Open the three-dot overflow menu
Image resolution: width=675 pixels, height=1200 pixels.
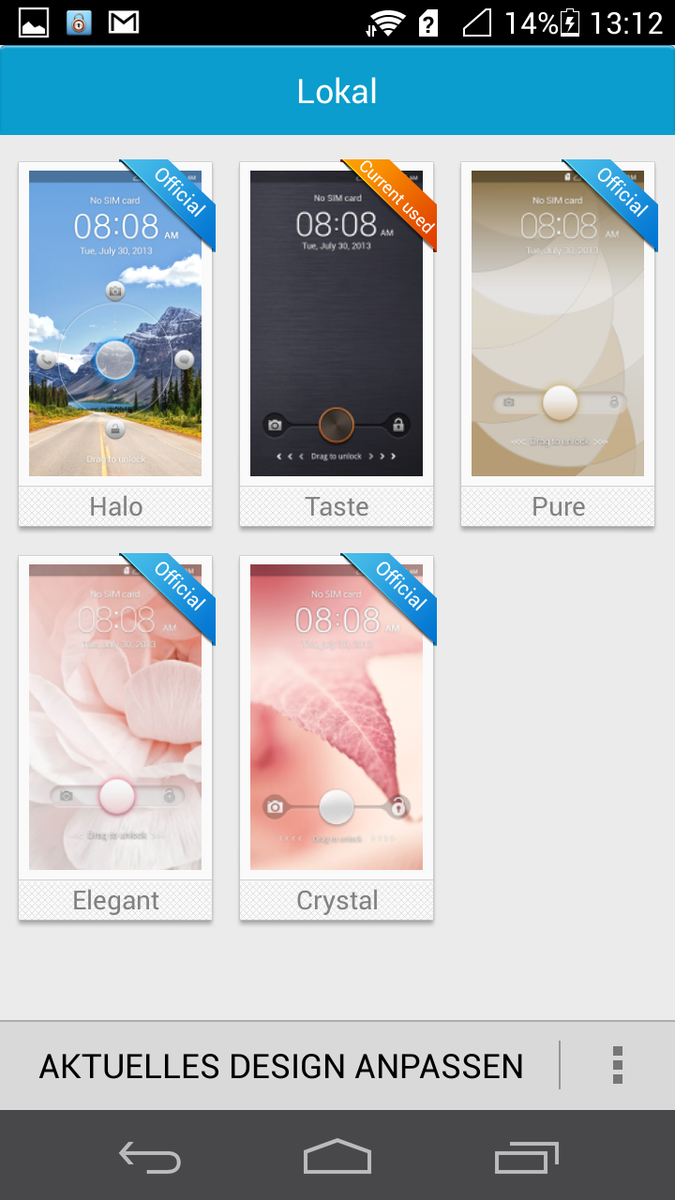pos(618,1066)
